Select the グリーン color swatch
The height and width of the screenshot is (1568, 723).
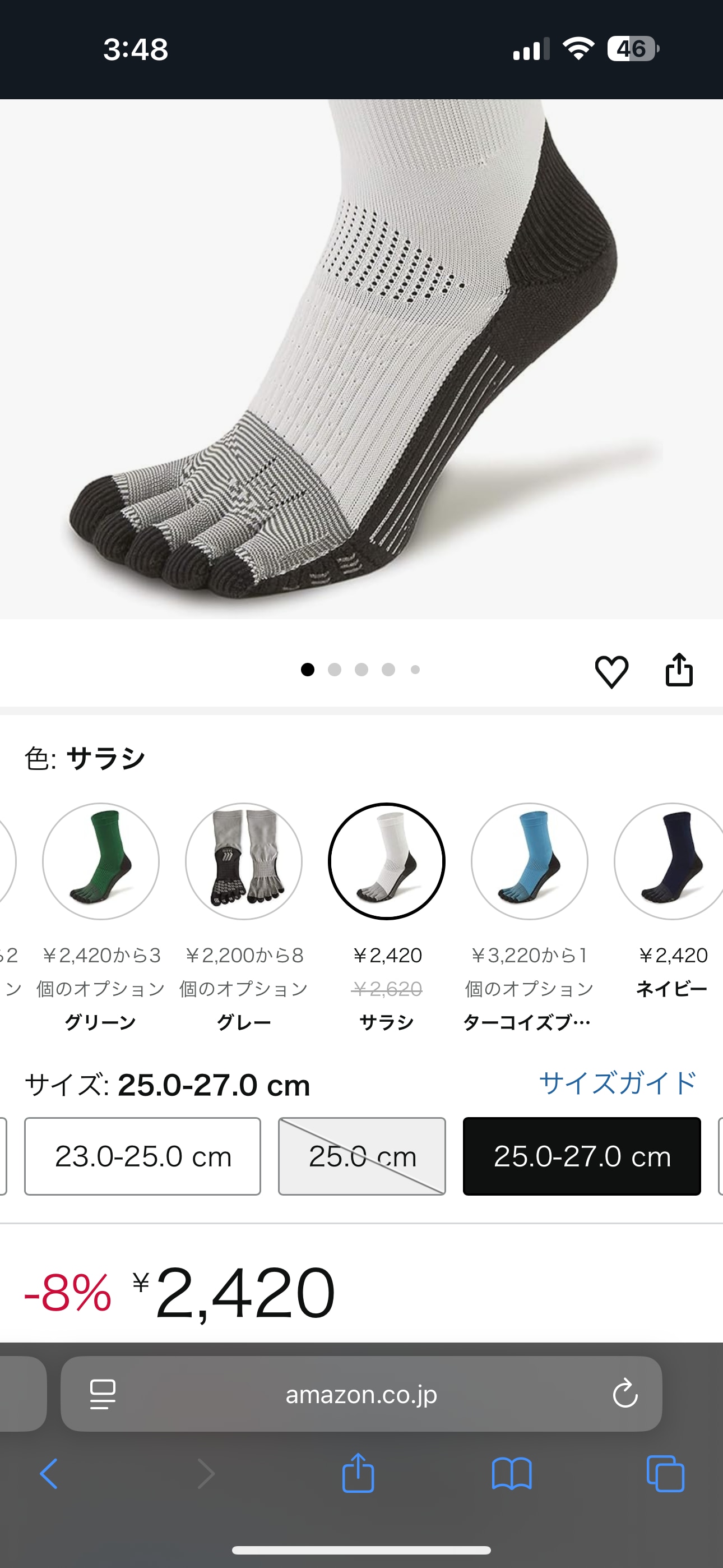[101, 861]
